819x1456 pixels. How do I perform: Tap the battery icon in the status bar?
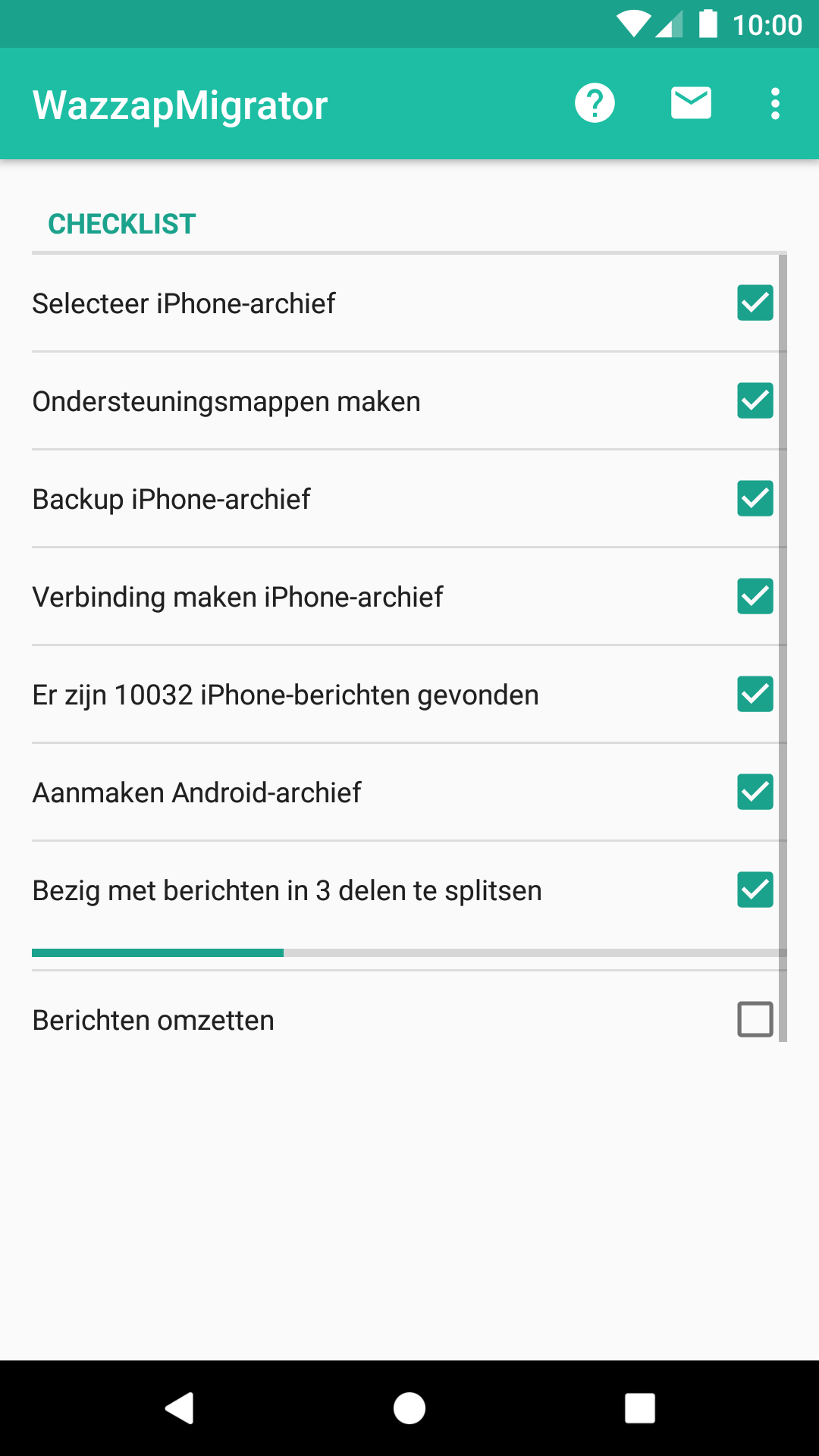(710, 24)
